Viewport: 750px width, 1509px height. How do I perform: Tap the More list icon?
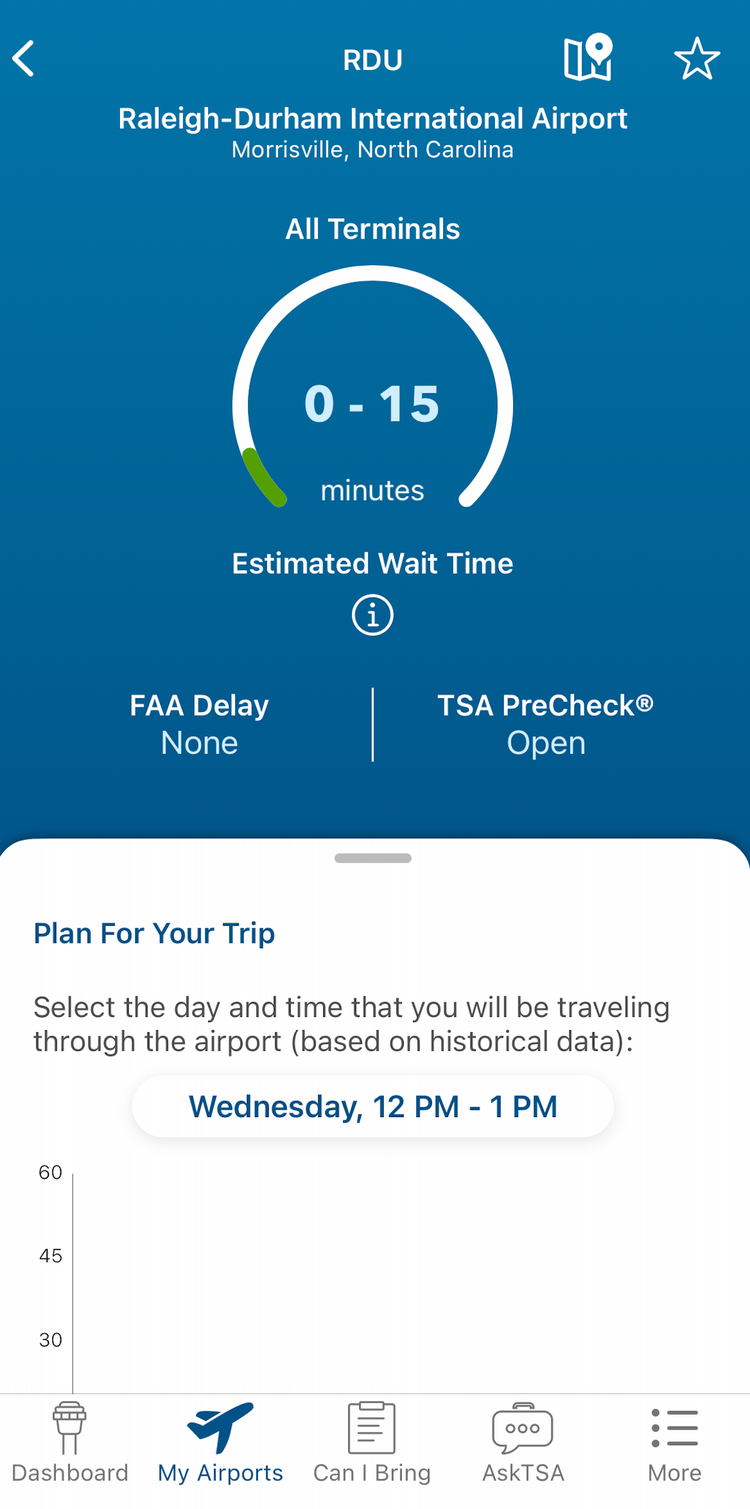[674, 1427]
